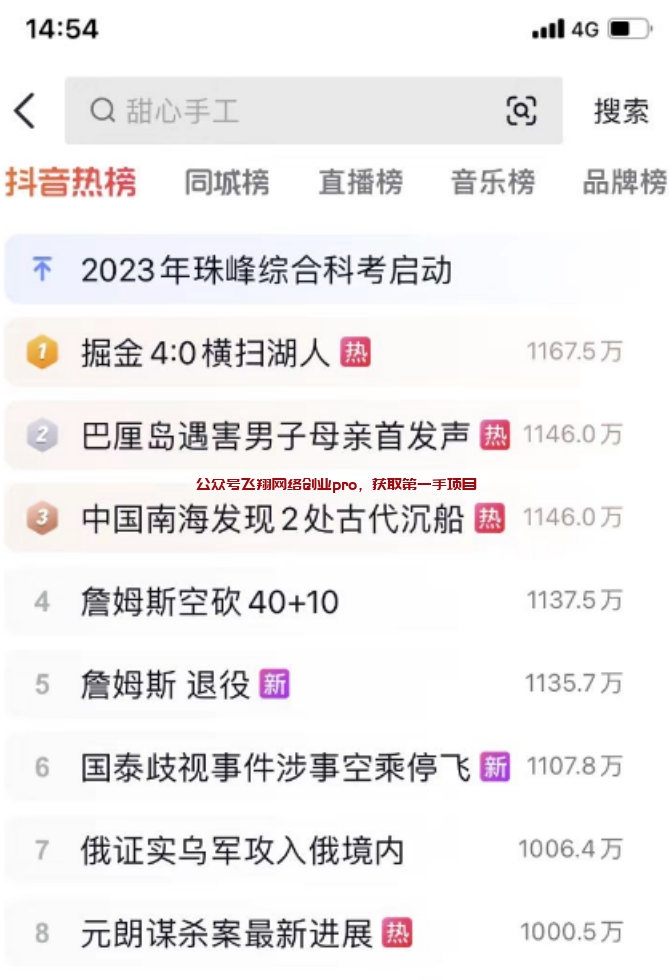
Task: View topic 国泰歧视事件涉事空乘停飞
Action: (x=275, y=767)
